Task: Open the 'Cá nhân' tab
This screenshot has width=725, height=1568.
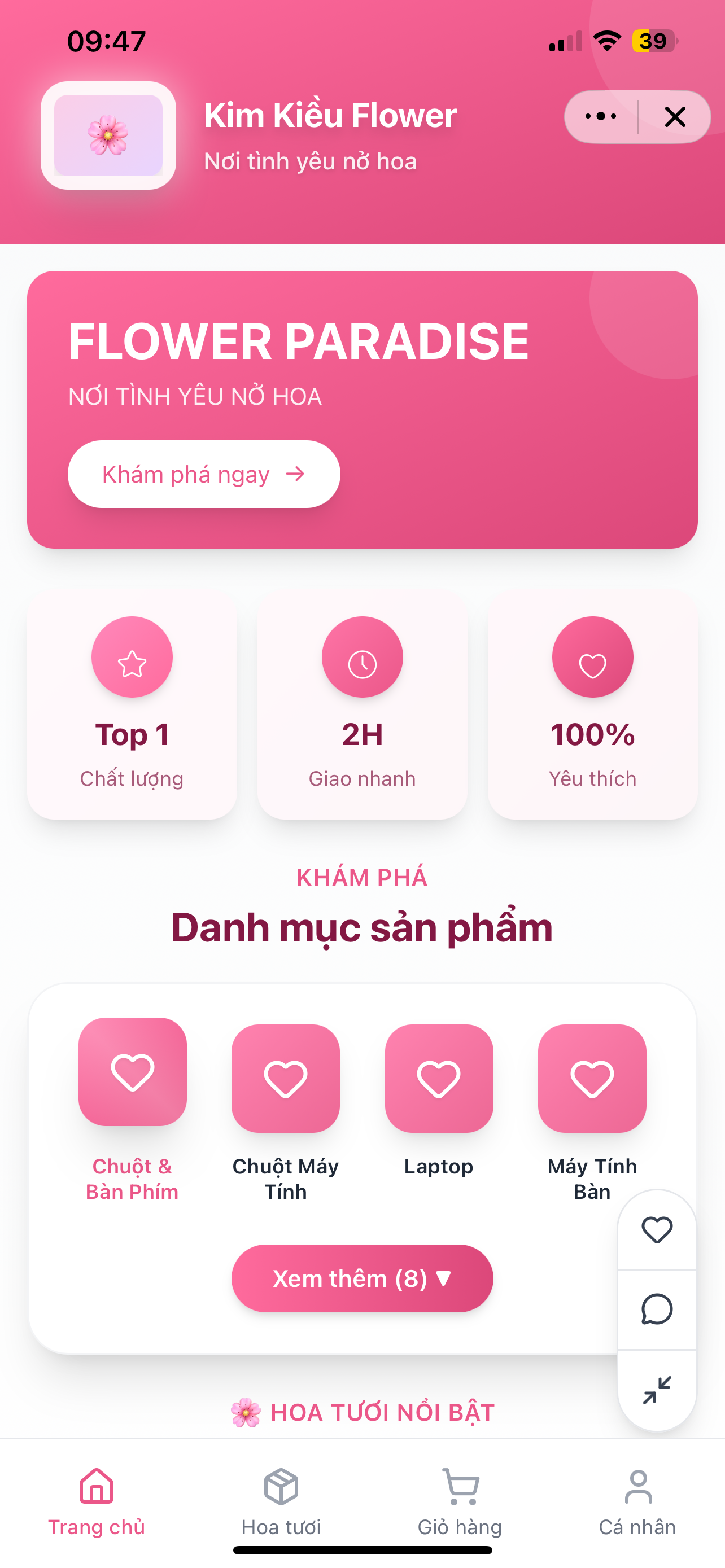Action: point(637,1504)
